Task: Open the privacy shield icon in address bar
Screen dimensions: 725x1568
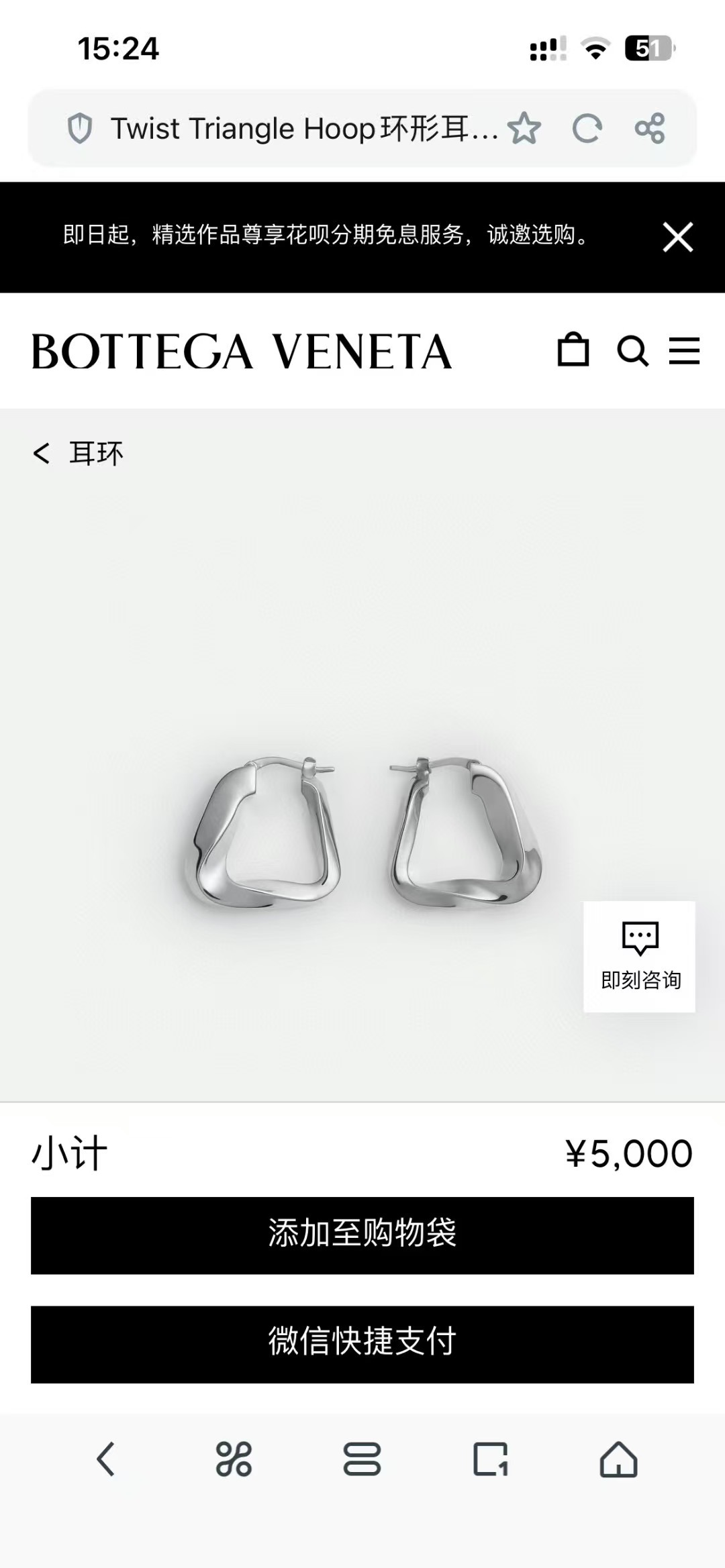Action: (80, 128)
